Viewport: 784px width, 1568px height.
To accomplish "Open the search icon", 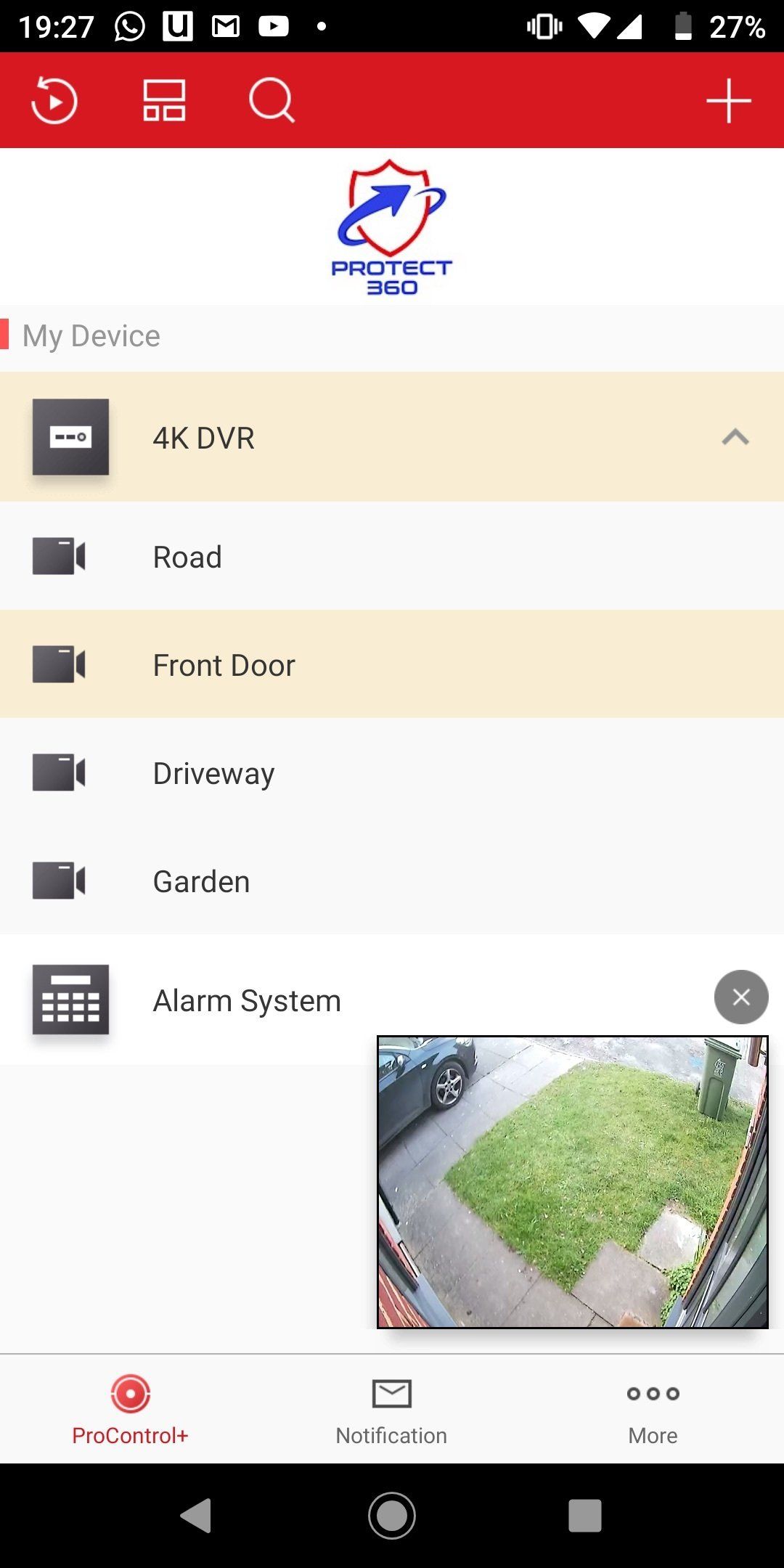I will [x=271, y=100].
